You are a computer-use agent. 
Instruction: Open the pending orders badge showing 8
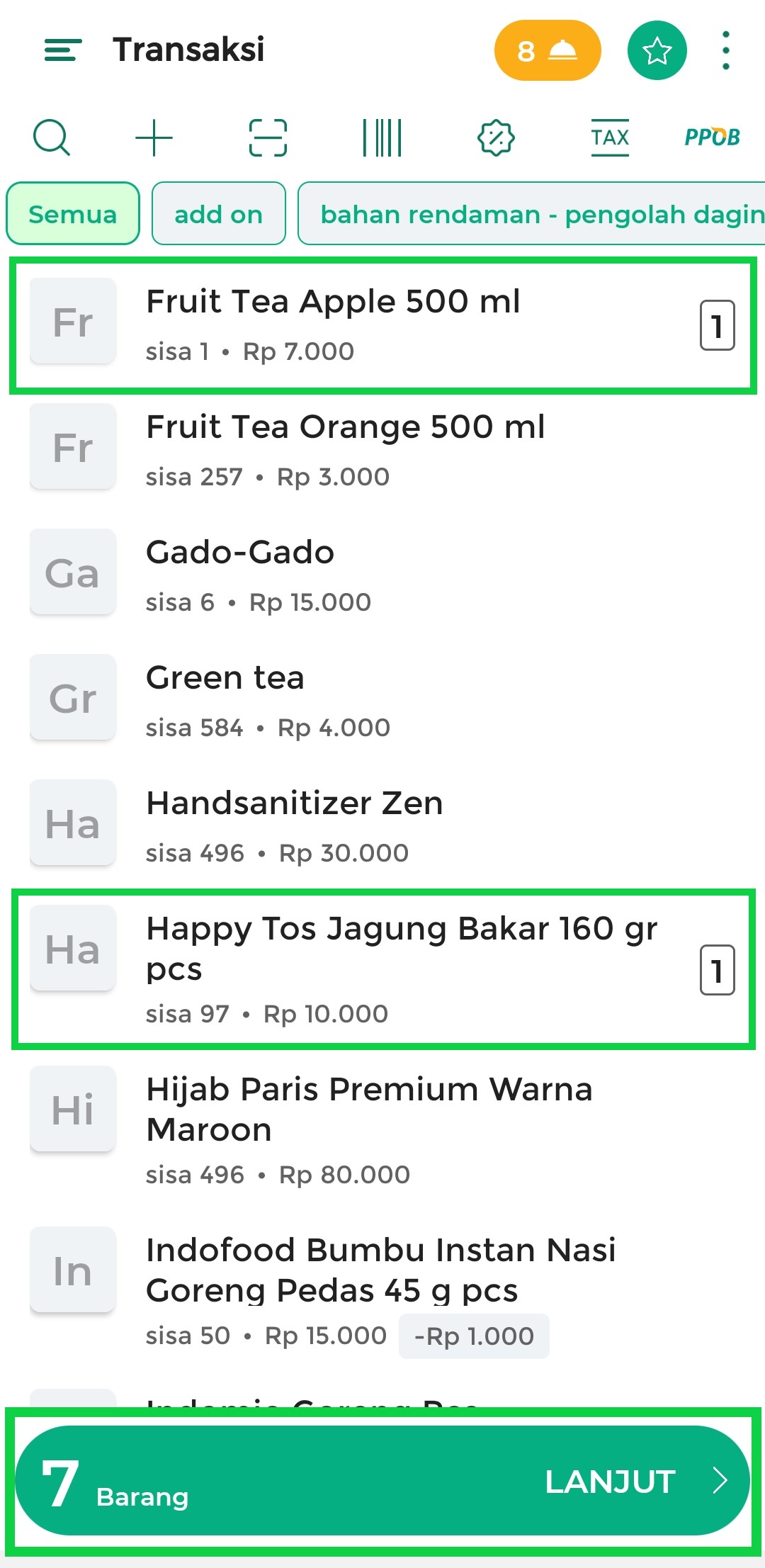pyautogui.click(x=547, y=50)
